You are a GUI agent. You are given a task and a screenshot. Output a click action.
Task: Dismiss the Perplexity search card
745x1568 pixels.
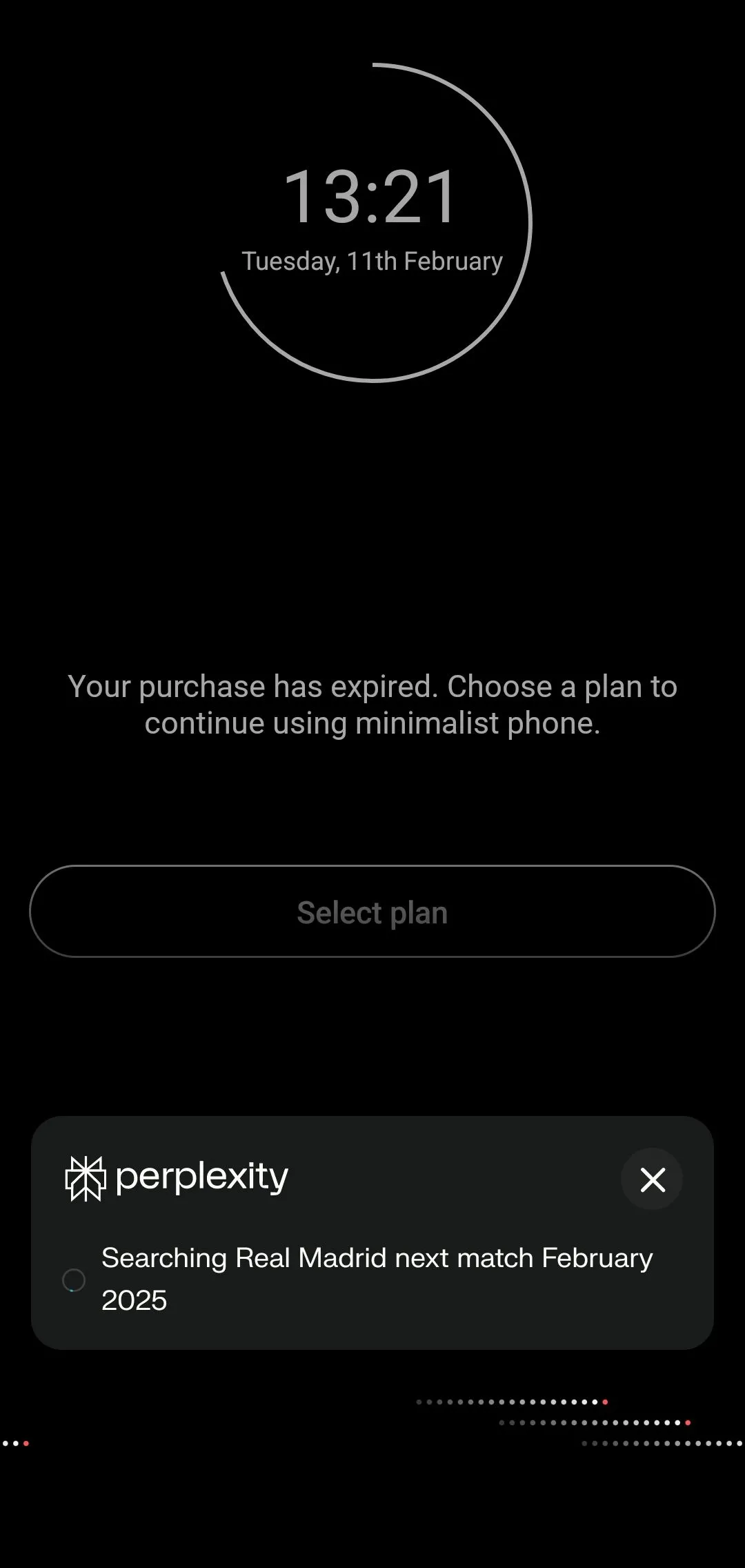(652, 1179)
